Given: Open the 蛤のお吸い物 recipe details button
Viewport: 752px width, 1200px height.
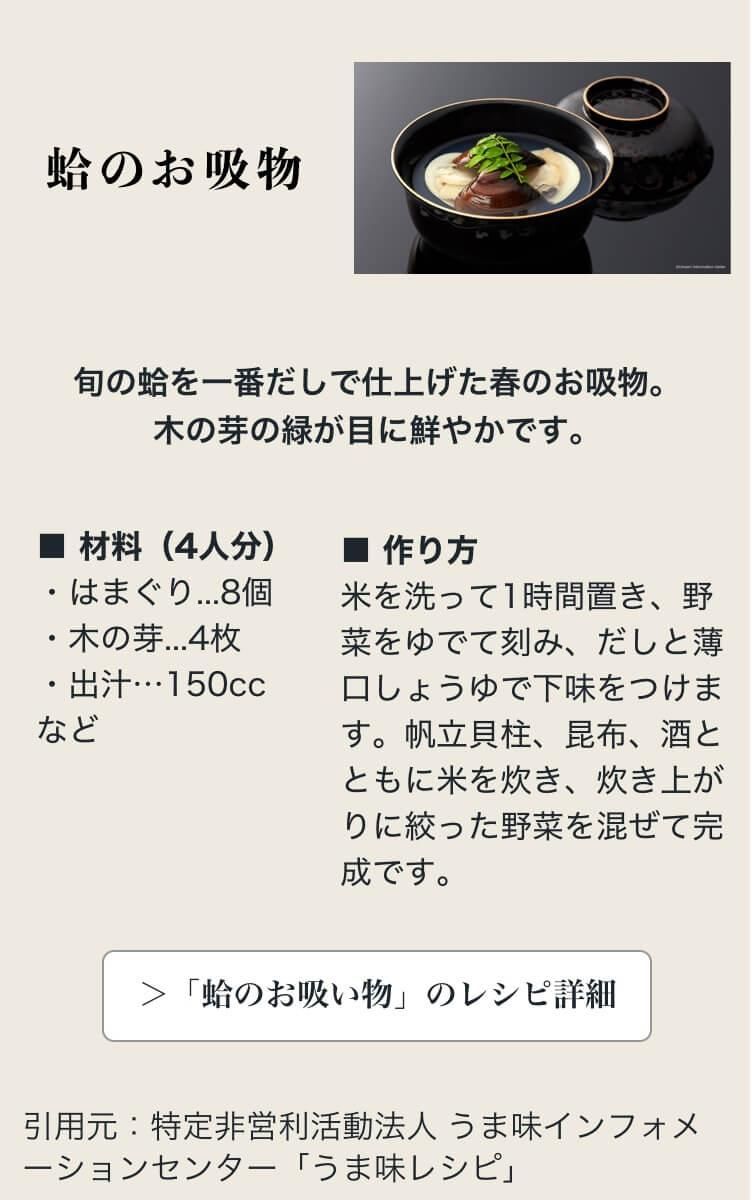Looking at the screenshot, I should (377, 995).
